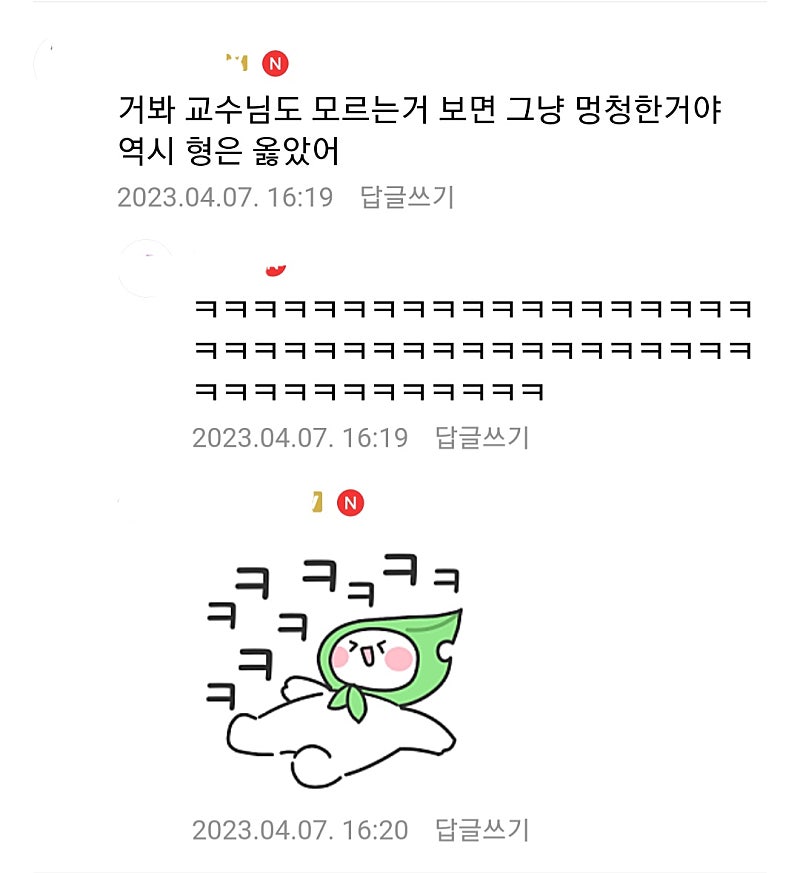The height and width of the screenshot is (873, 800).
Task: Tap 답글쓰기 under the ㅋㅋㅋ text comment
Action: click(x=482, y=437)
